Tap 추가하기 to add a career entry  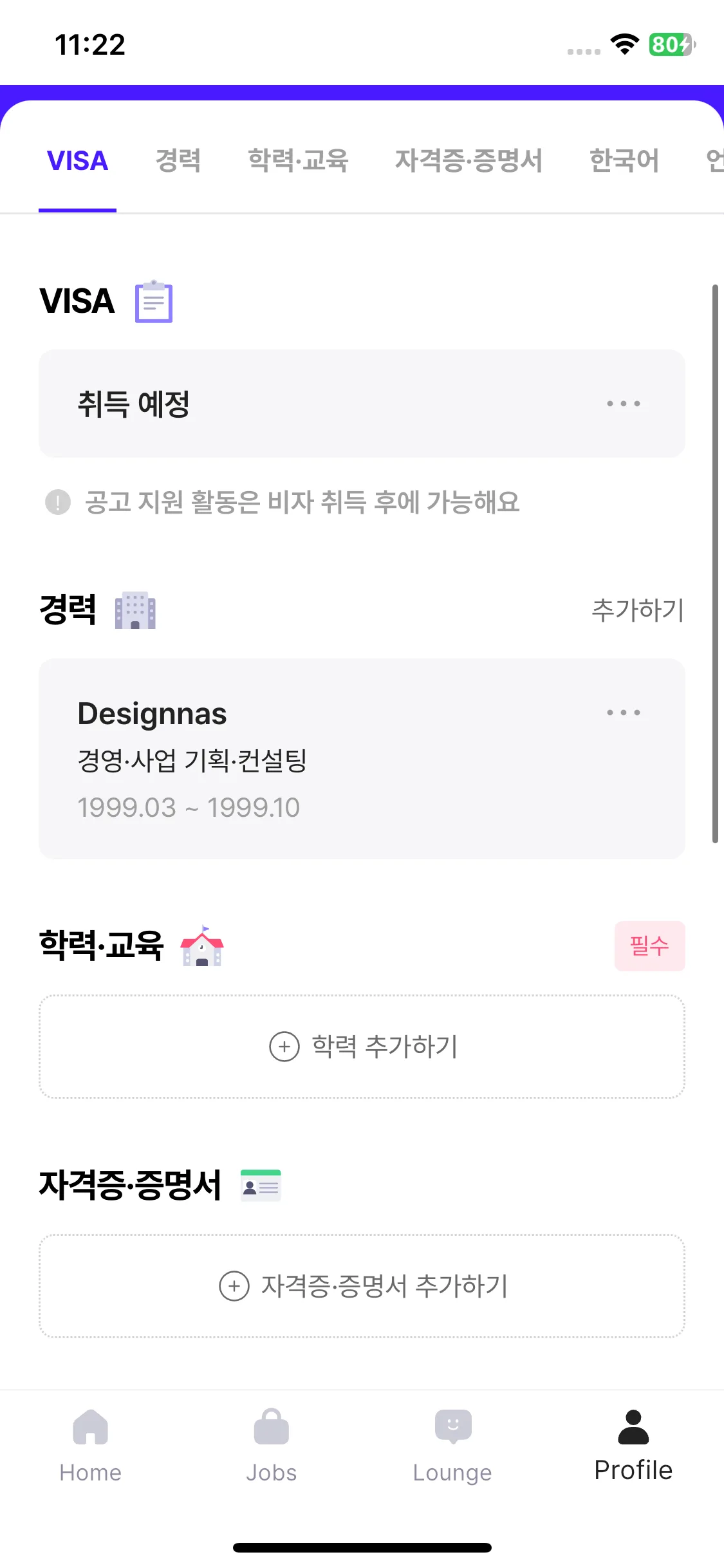tap(638, 610)
